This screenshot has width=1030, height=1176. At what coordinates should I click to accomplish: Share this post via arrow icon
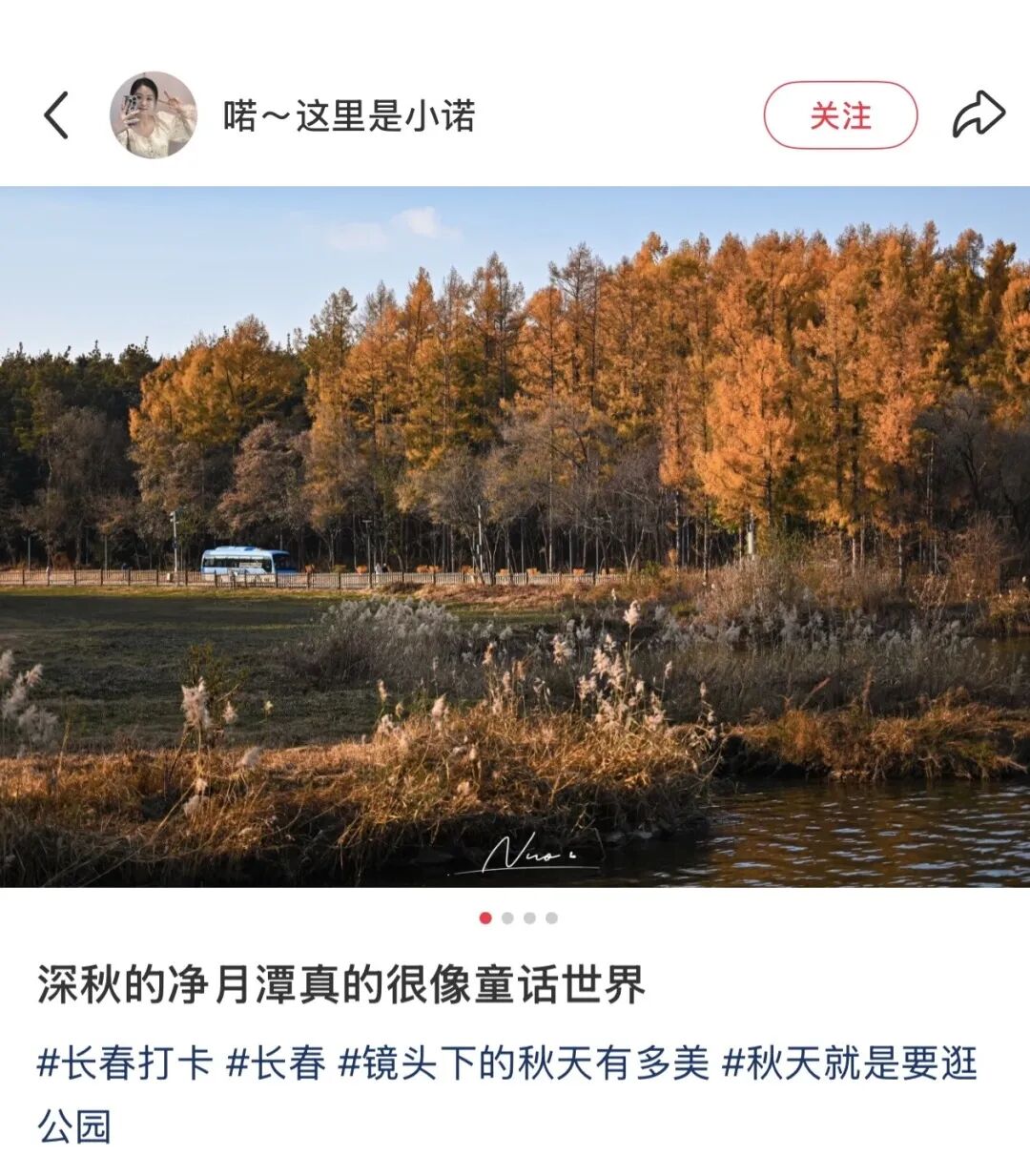(978, 116)
